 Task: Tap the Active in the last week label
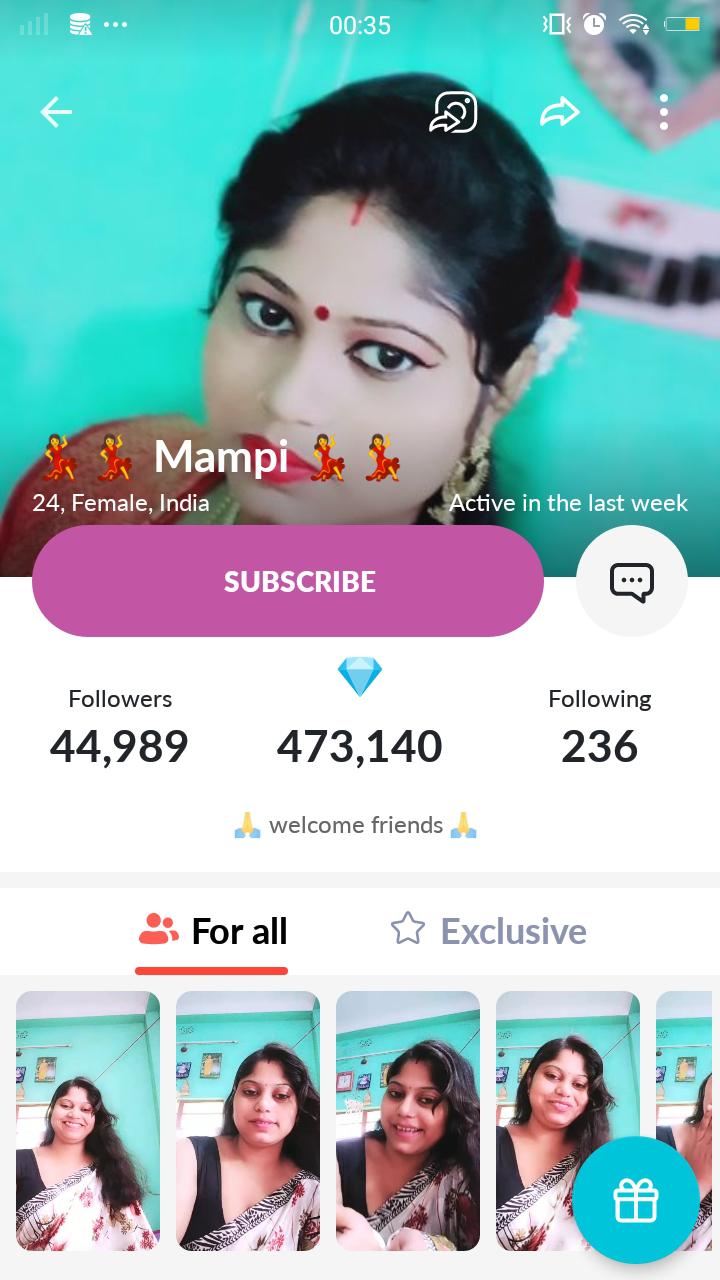click(x=567, y=503)
